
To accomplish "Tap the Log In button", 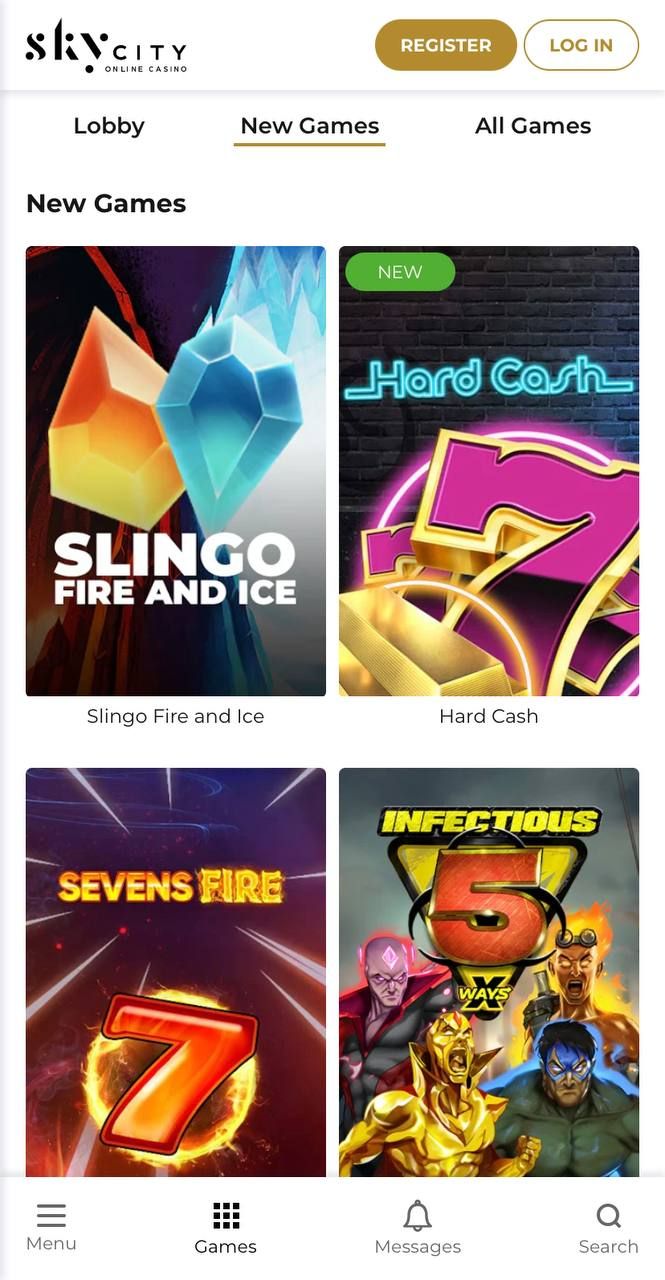I will (x=581, y=45).
